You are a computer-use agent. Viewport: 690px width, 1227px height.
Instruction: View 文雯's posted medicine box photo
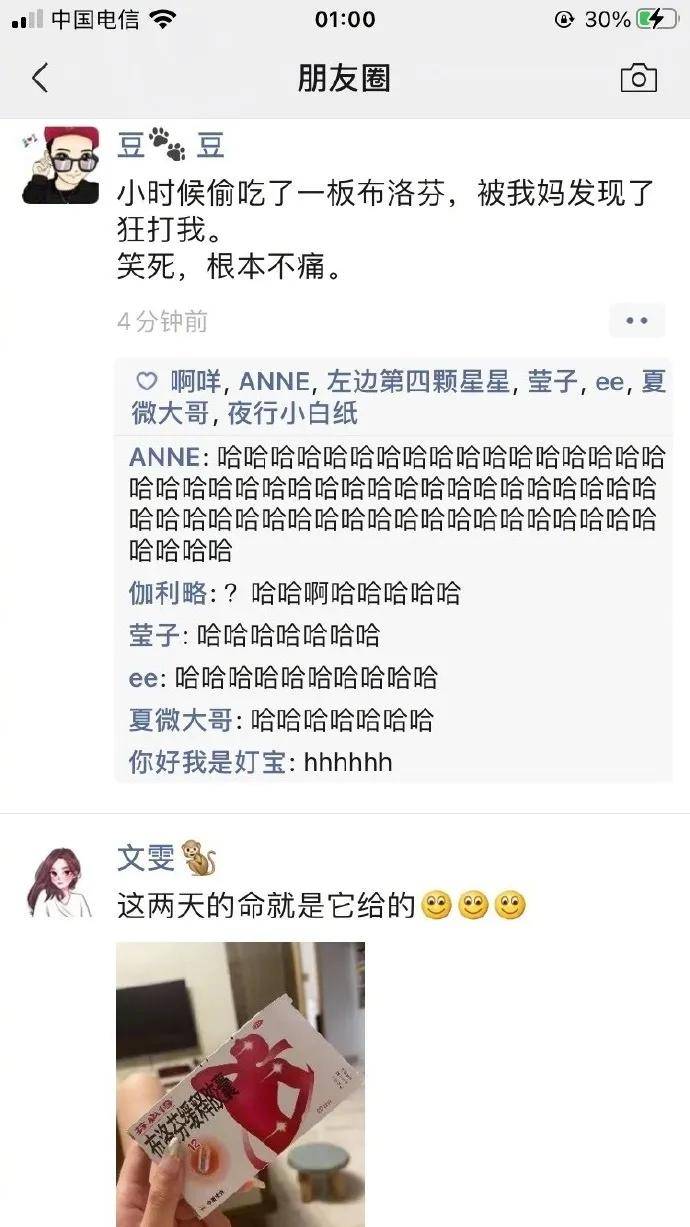[x=240, y=1084]
